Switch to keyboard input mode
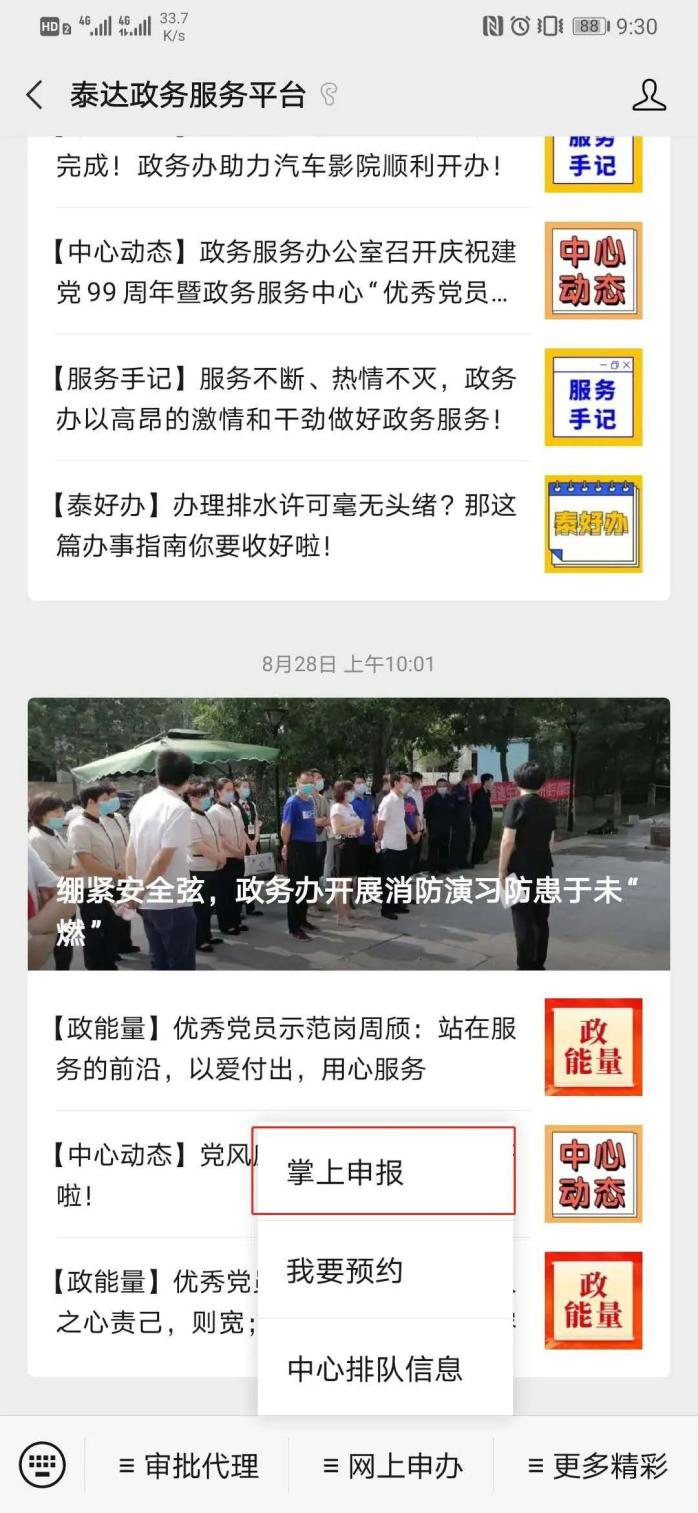Viewport: 698px width, 1513px height. pyautogui.click(x=42, y=1466)
